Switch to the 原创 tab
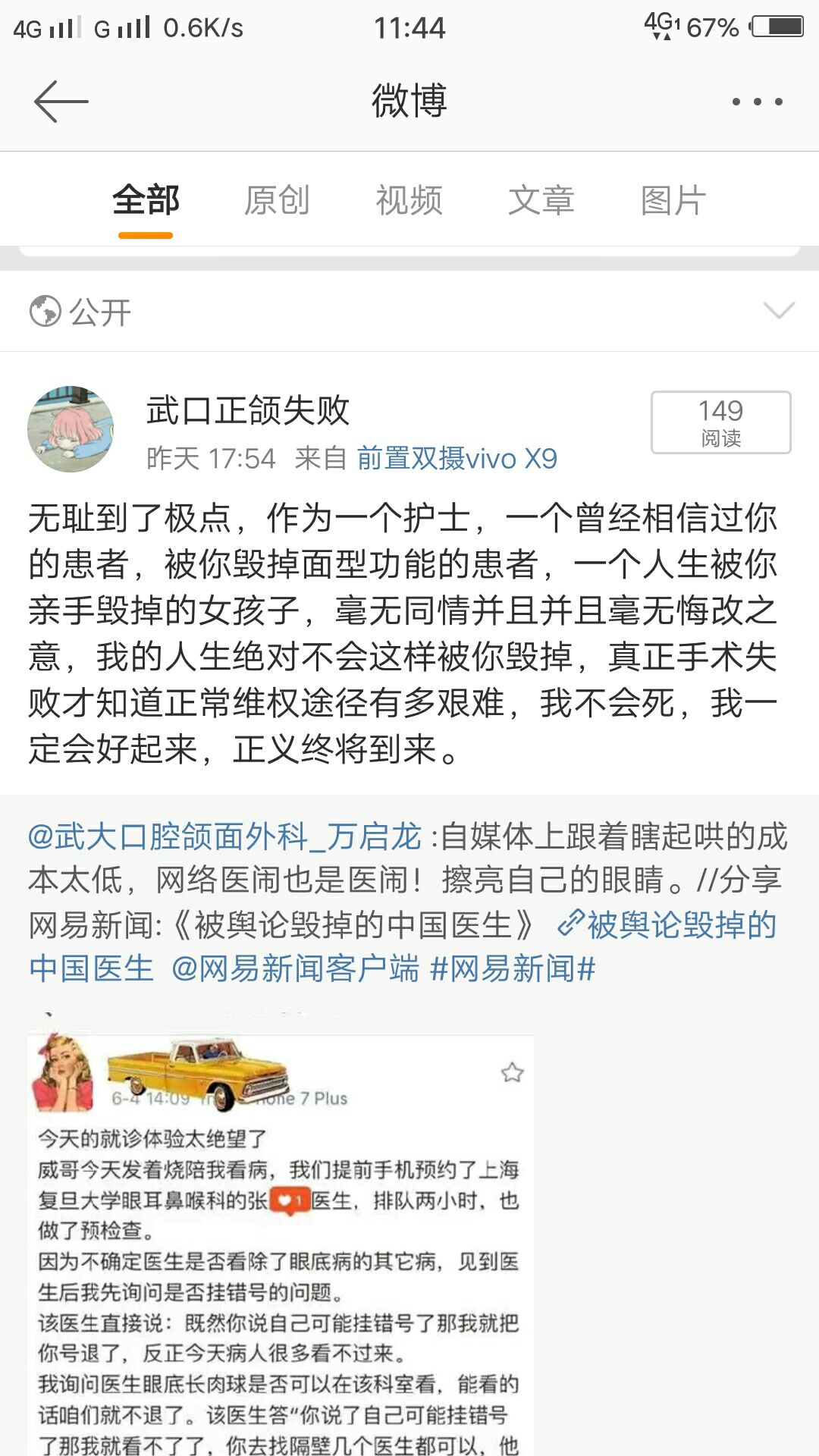 [x=277, y=201]
